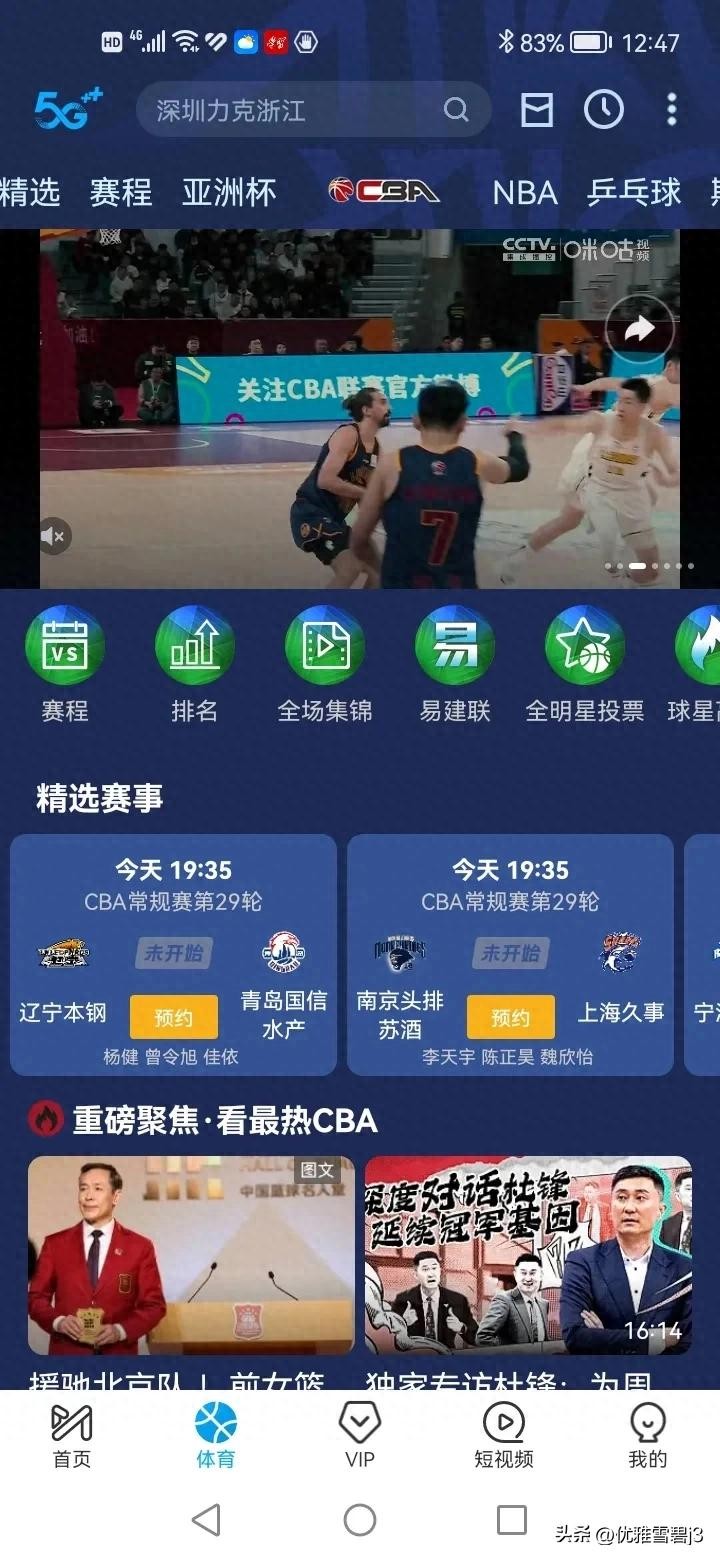Reserve the 南京头排苏酒 vs 上海久事 match
Image resolution: width=720 pixels, height=1560 pixels.
tap(510, 1018)
